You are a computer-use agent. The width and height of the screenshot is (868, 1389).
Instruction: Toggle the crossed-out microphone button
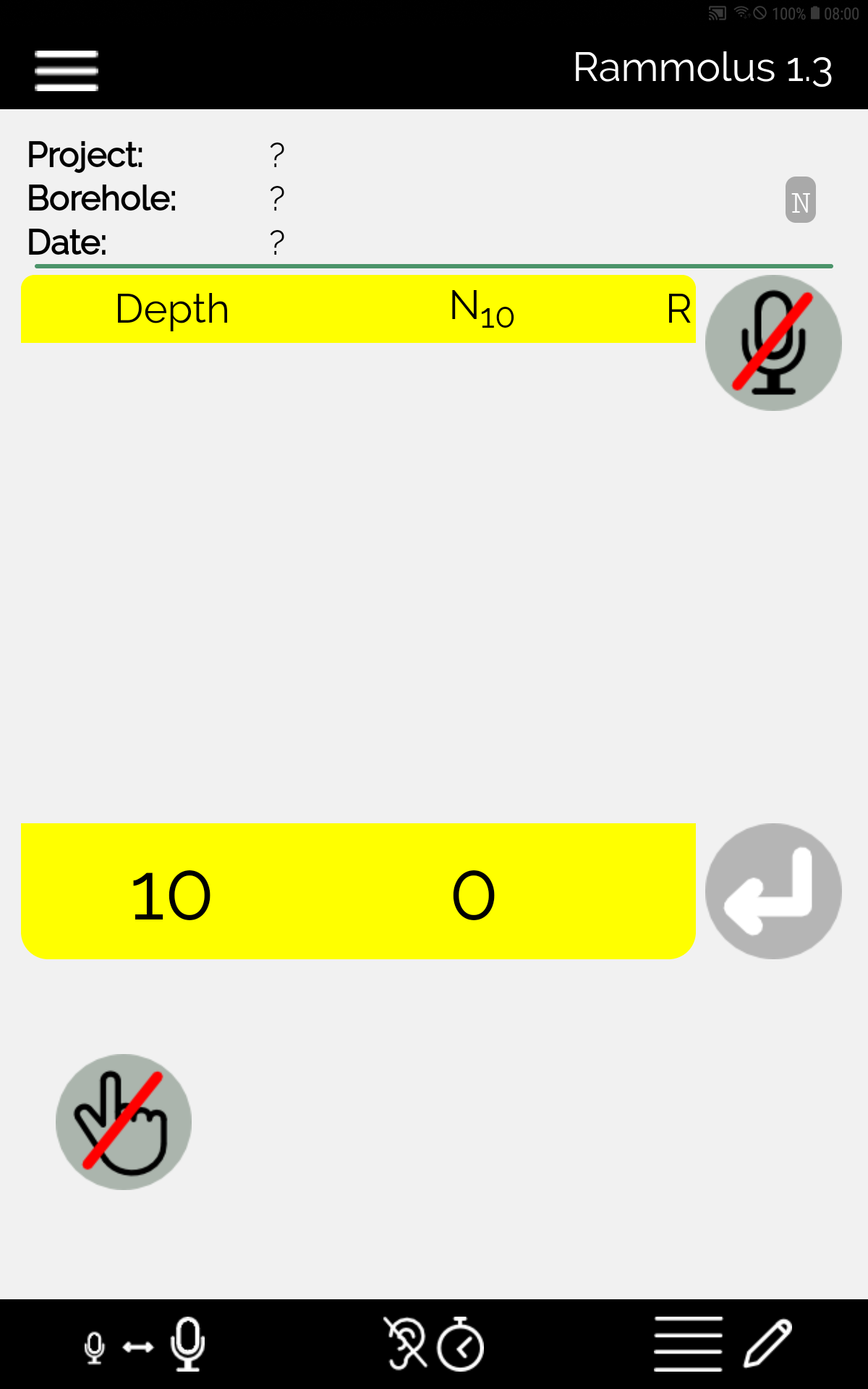point(773,343)
